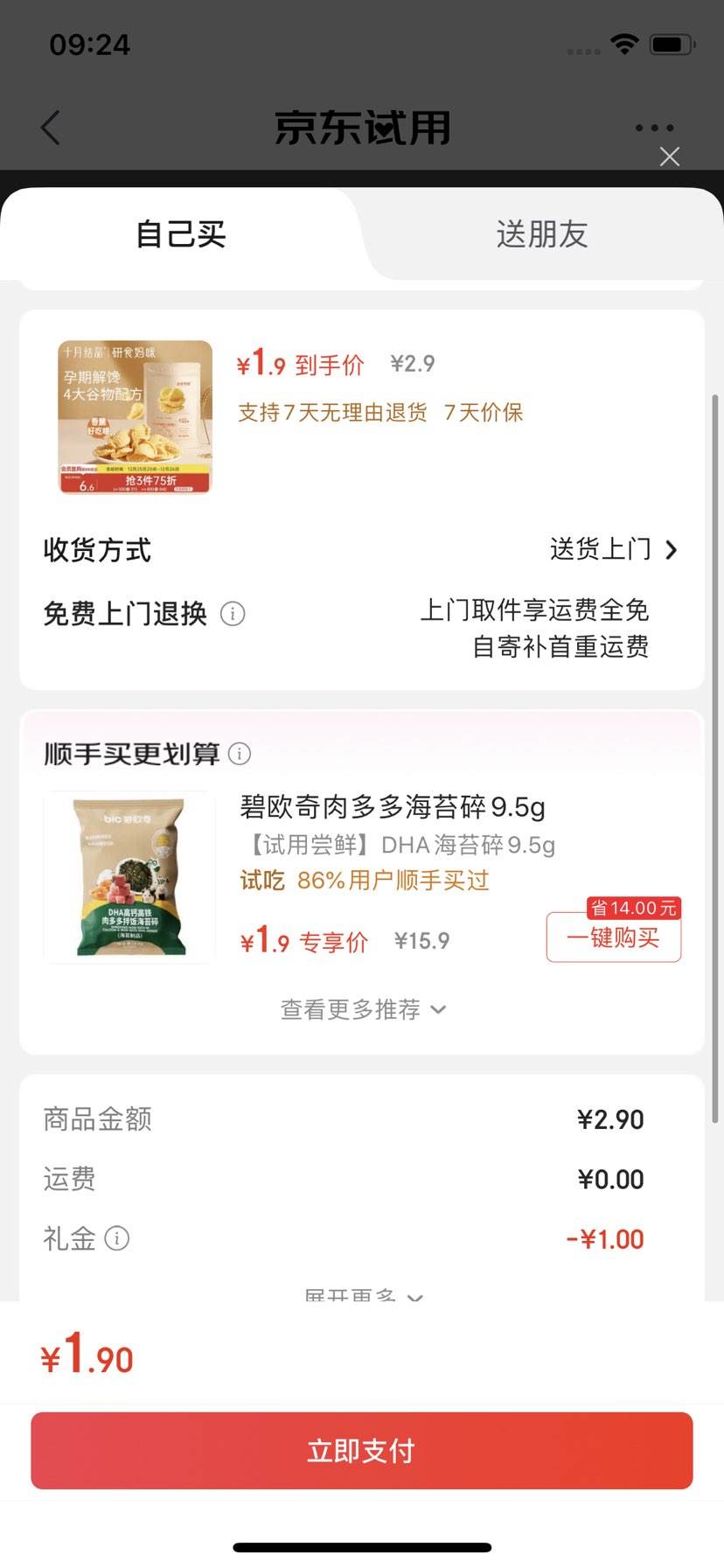Expand 展开更多 in the price summary

click(361, 1296)
